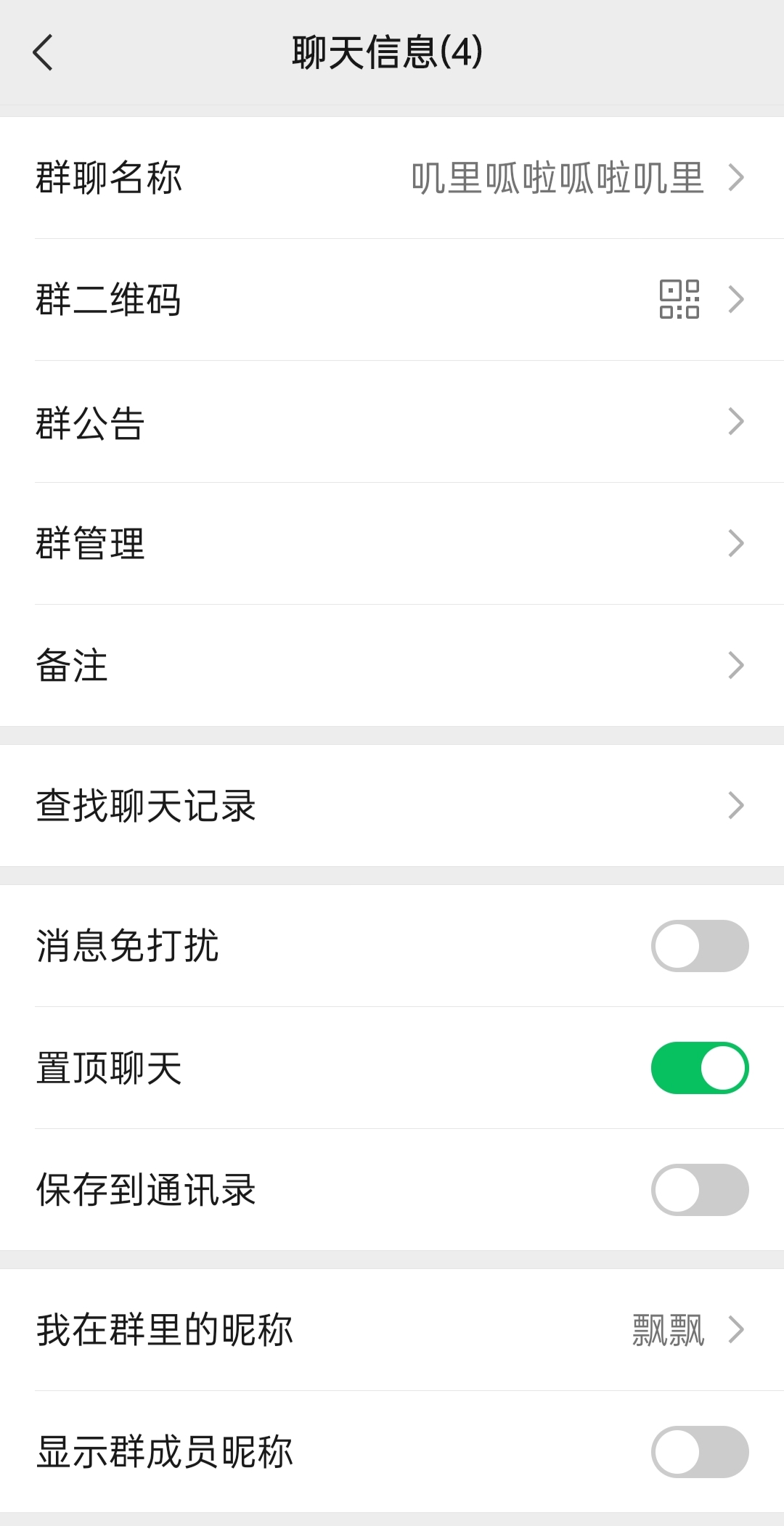784x1526 pixels.
Task: Turn off the 置顶聊天 sticky chat switch
Action: point(700,1068)
